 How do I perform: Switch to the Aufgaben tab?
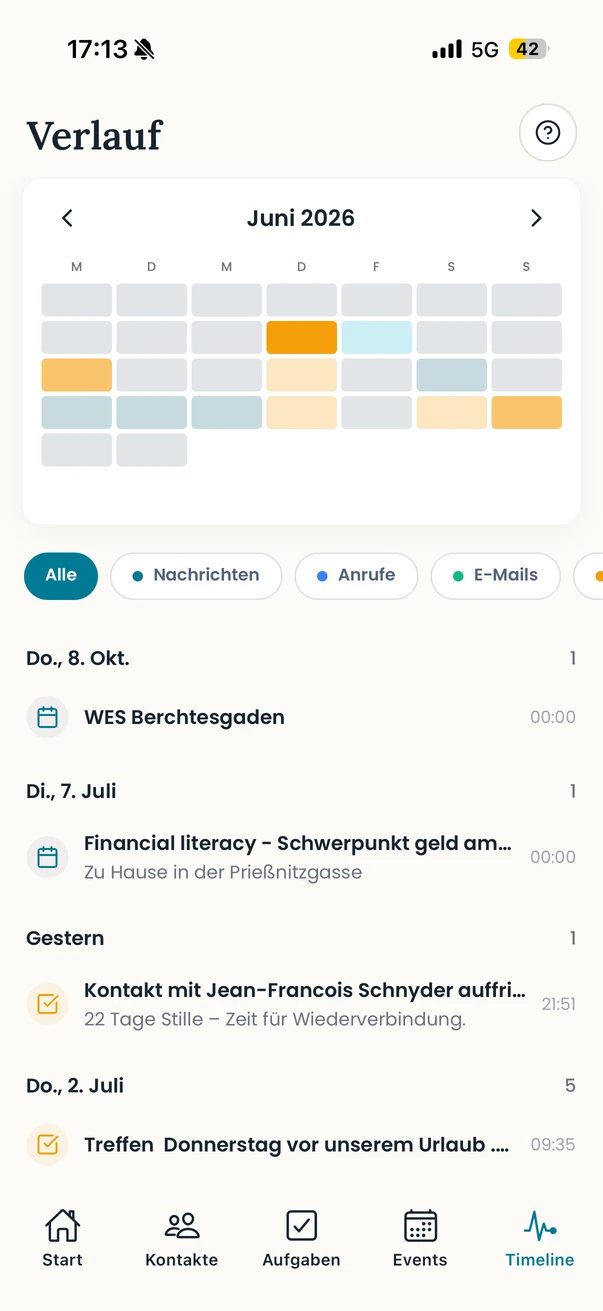[301, 1238]
